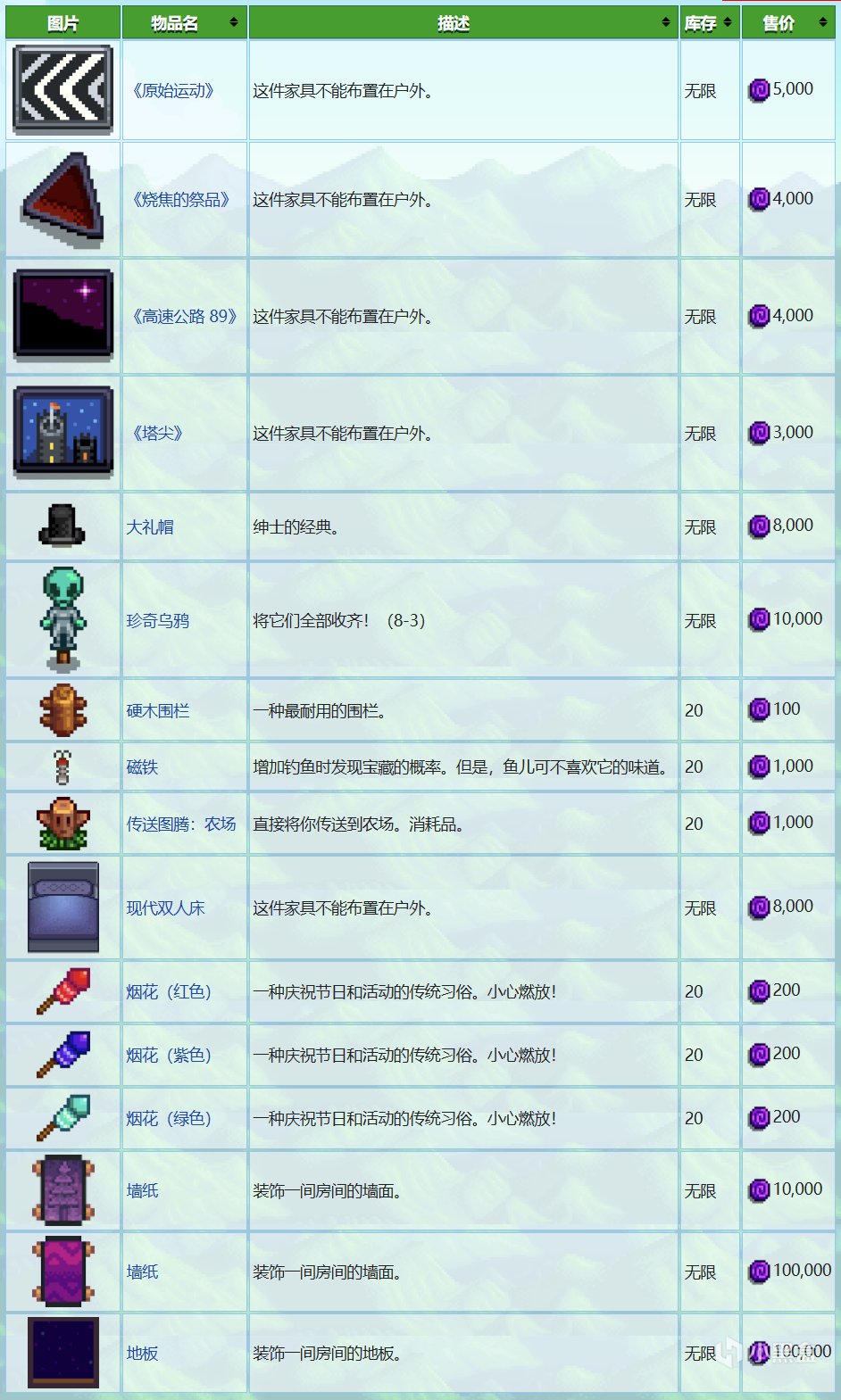Viewport: 841px width, 1400px height.
Task: Open the 《烧焦的祭品》 item link
Action: click(x=181, y=200)
